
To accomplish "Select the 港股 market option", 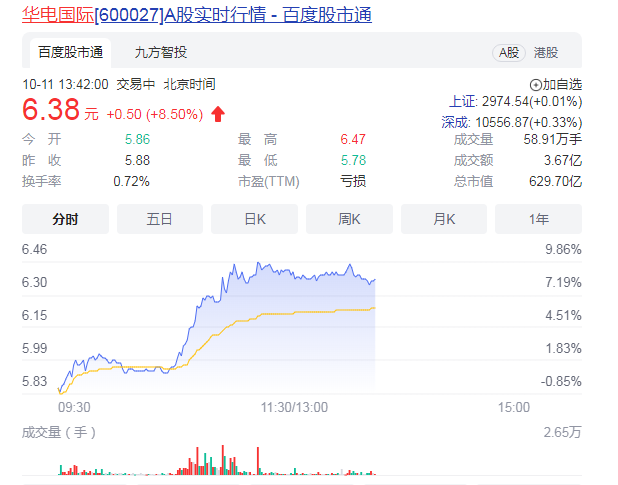I will point(545,52).
